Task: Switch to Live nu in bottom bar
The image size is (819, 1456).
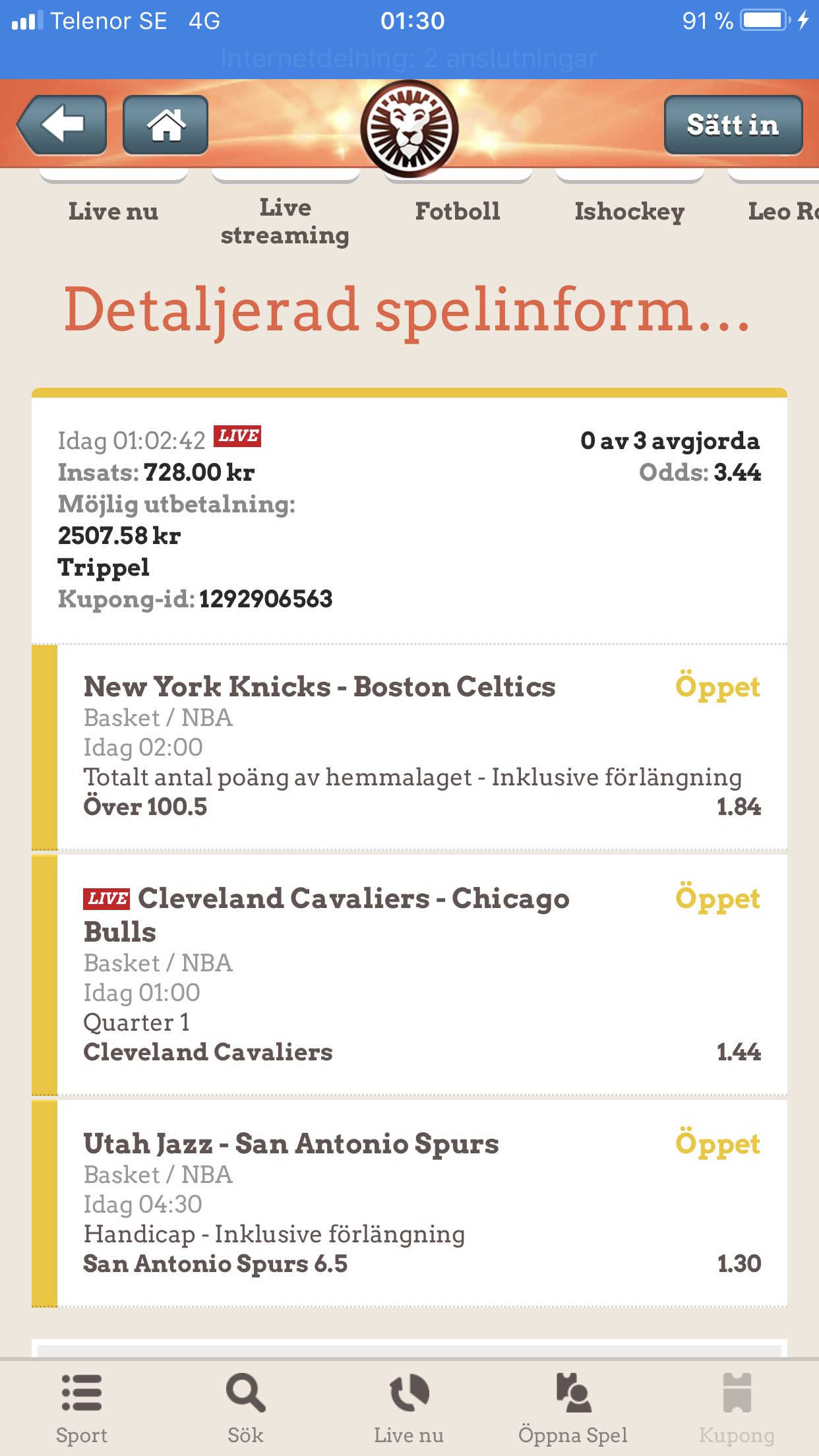Action: coord(409,1409)
